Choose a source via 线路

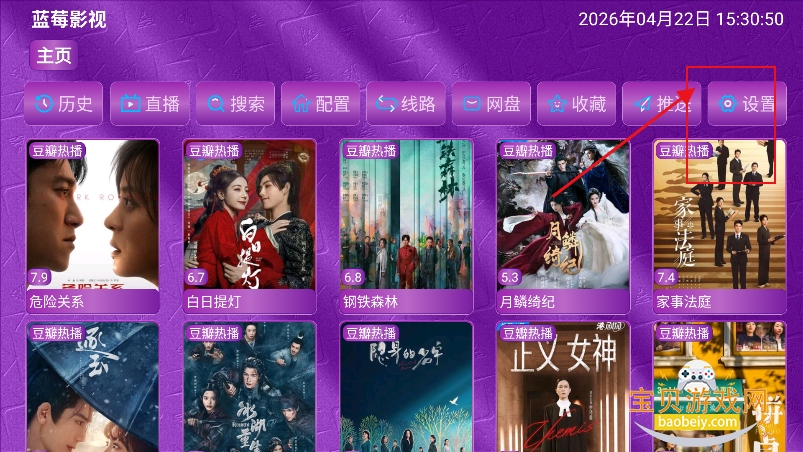pyautogui.click(x=406, y=104)
